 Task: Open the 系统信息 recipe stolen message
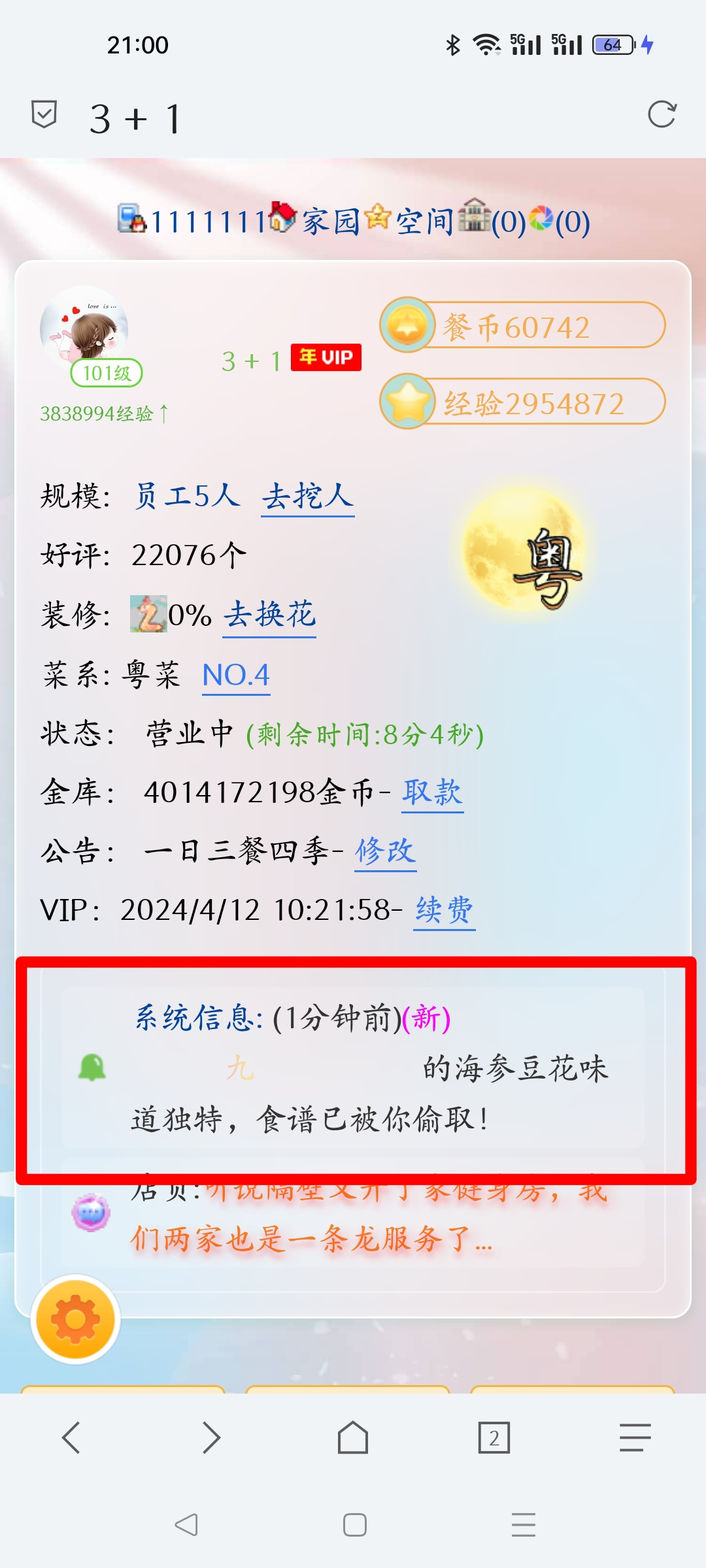[x=353, y=1068]
